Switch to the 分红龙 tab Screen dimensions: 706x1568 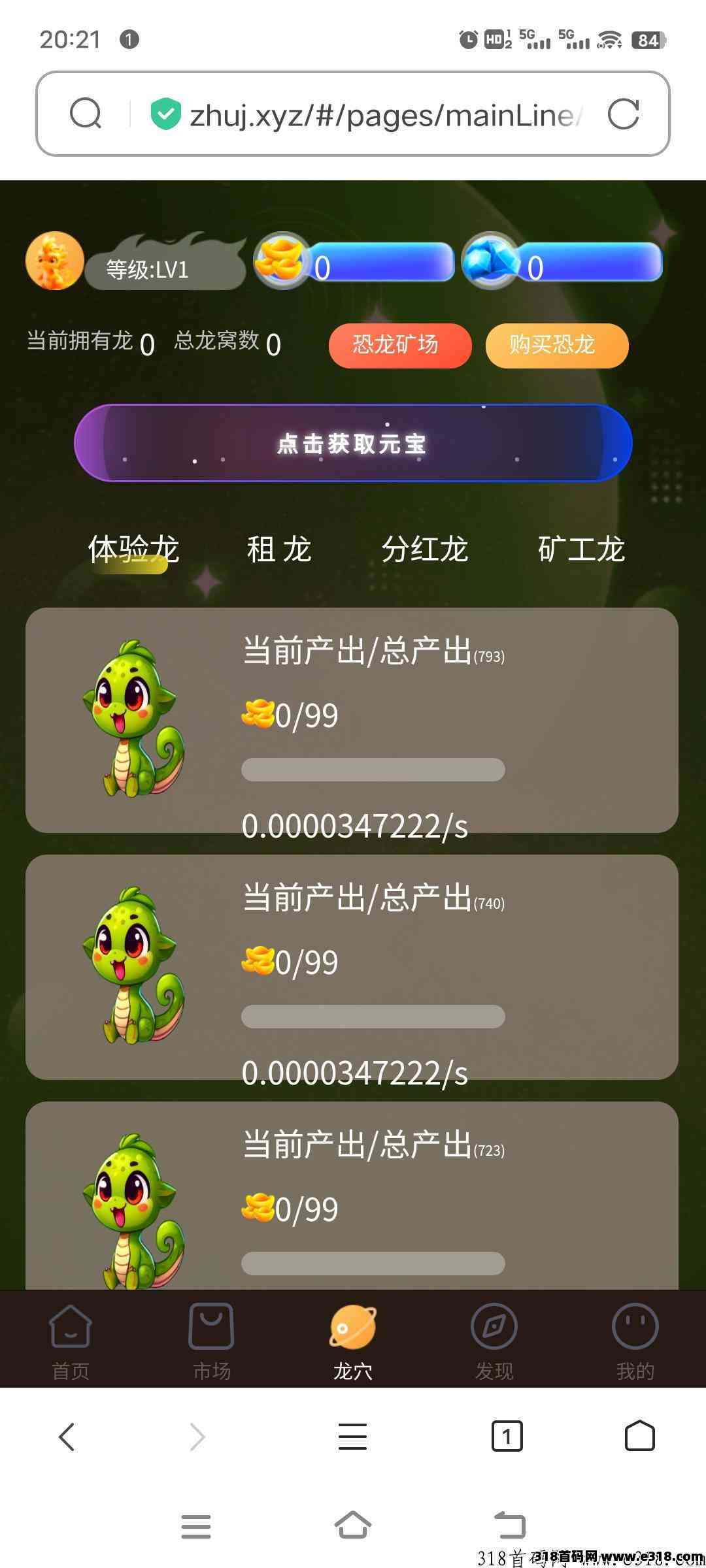(x=425, y=549)
